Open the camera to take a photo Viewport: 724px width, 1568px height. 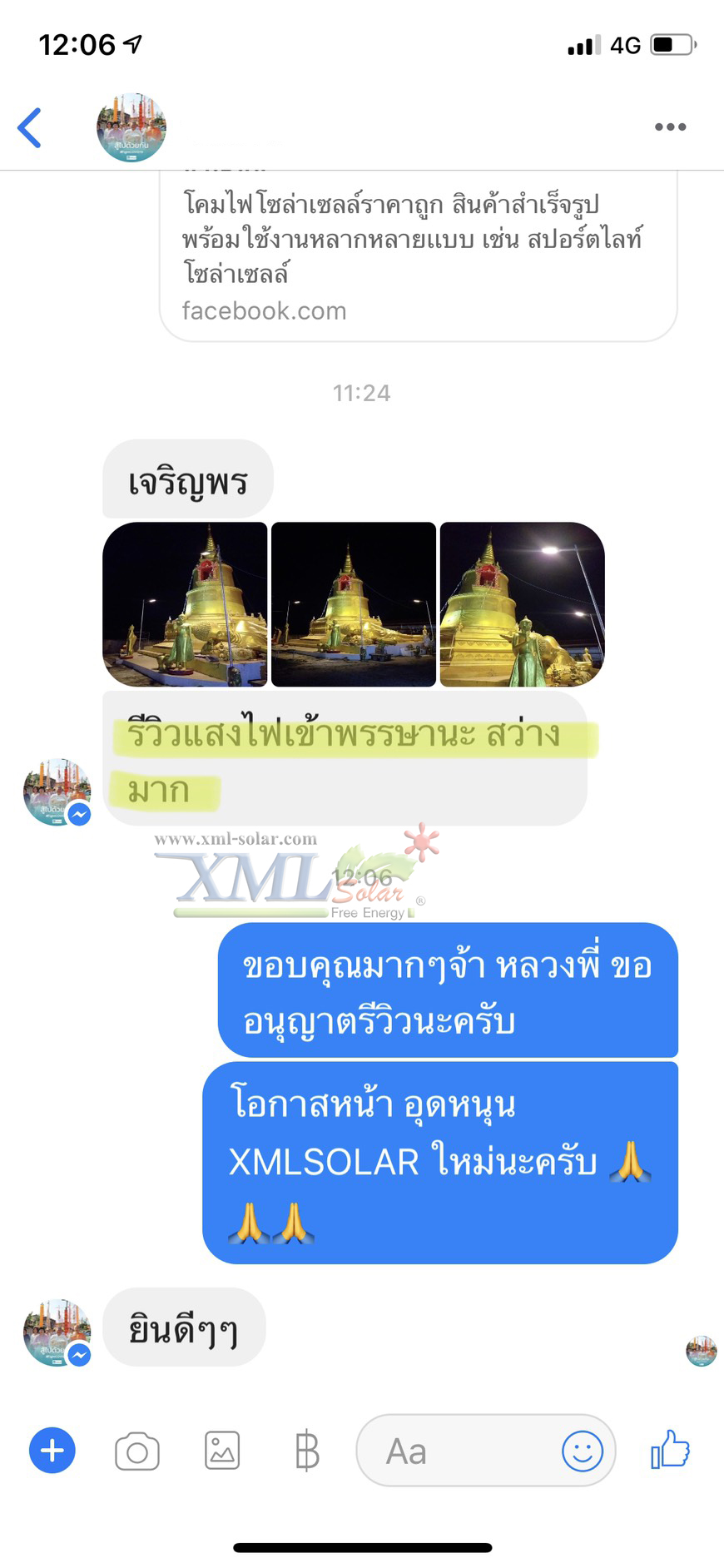tap(137, 1451)
